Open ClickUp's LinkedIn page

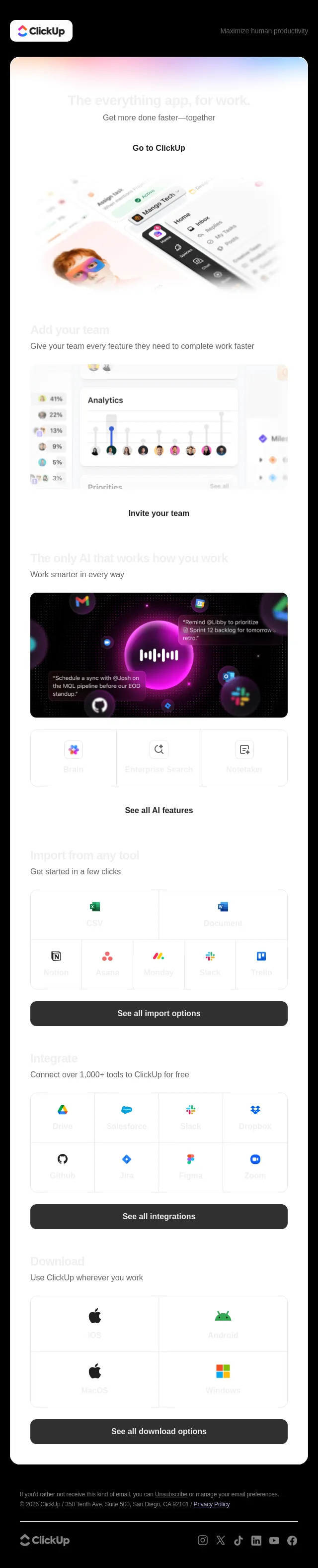click(x=256, y=1540)
